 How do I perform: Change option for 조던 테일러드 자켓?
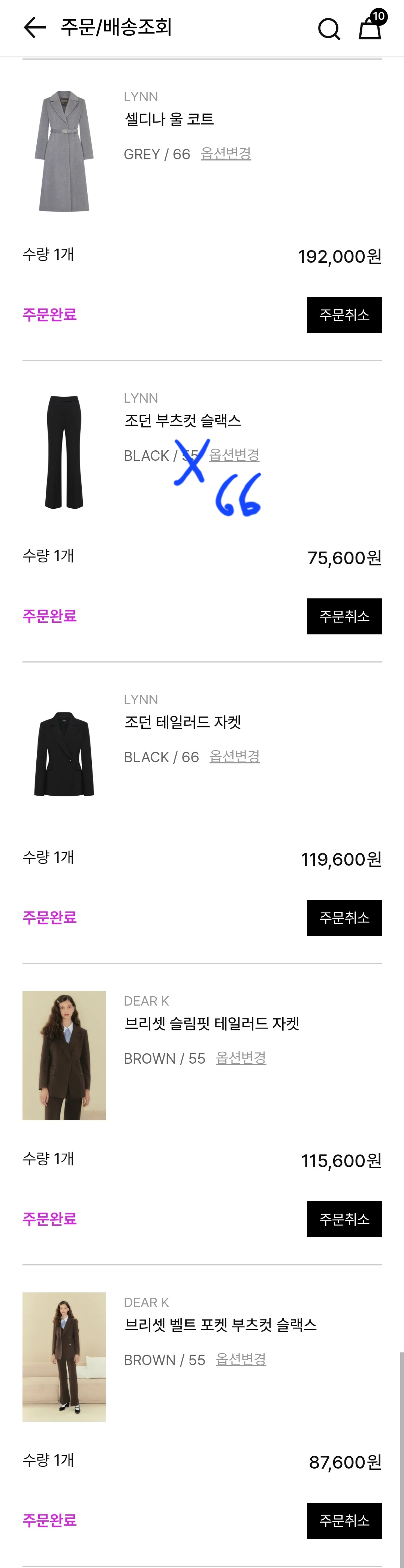[x=234, y=757]
